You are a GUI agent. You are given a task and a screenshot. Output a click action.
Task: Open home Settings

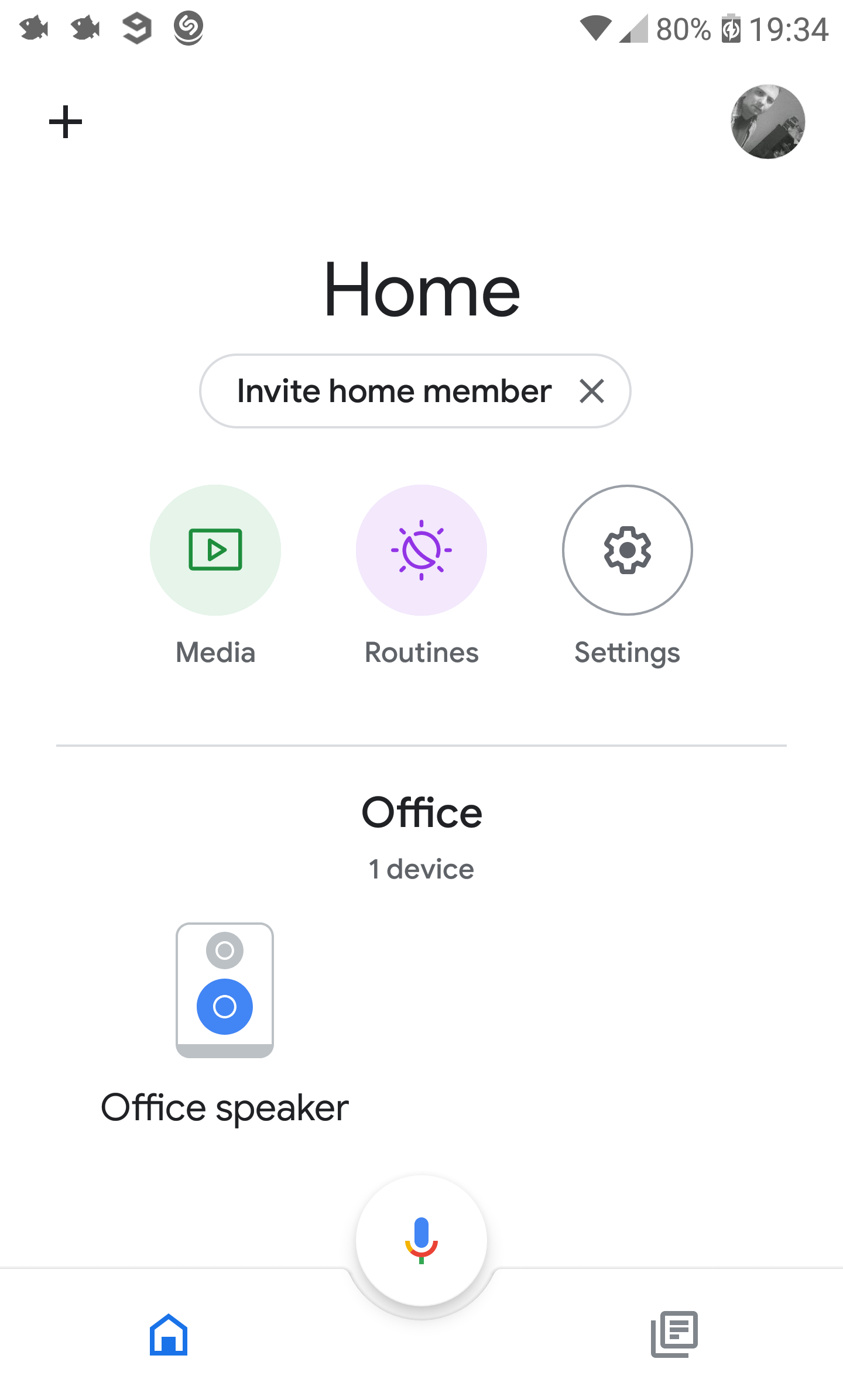[628, 550]
